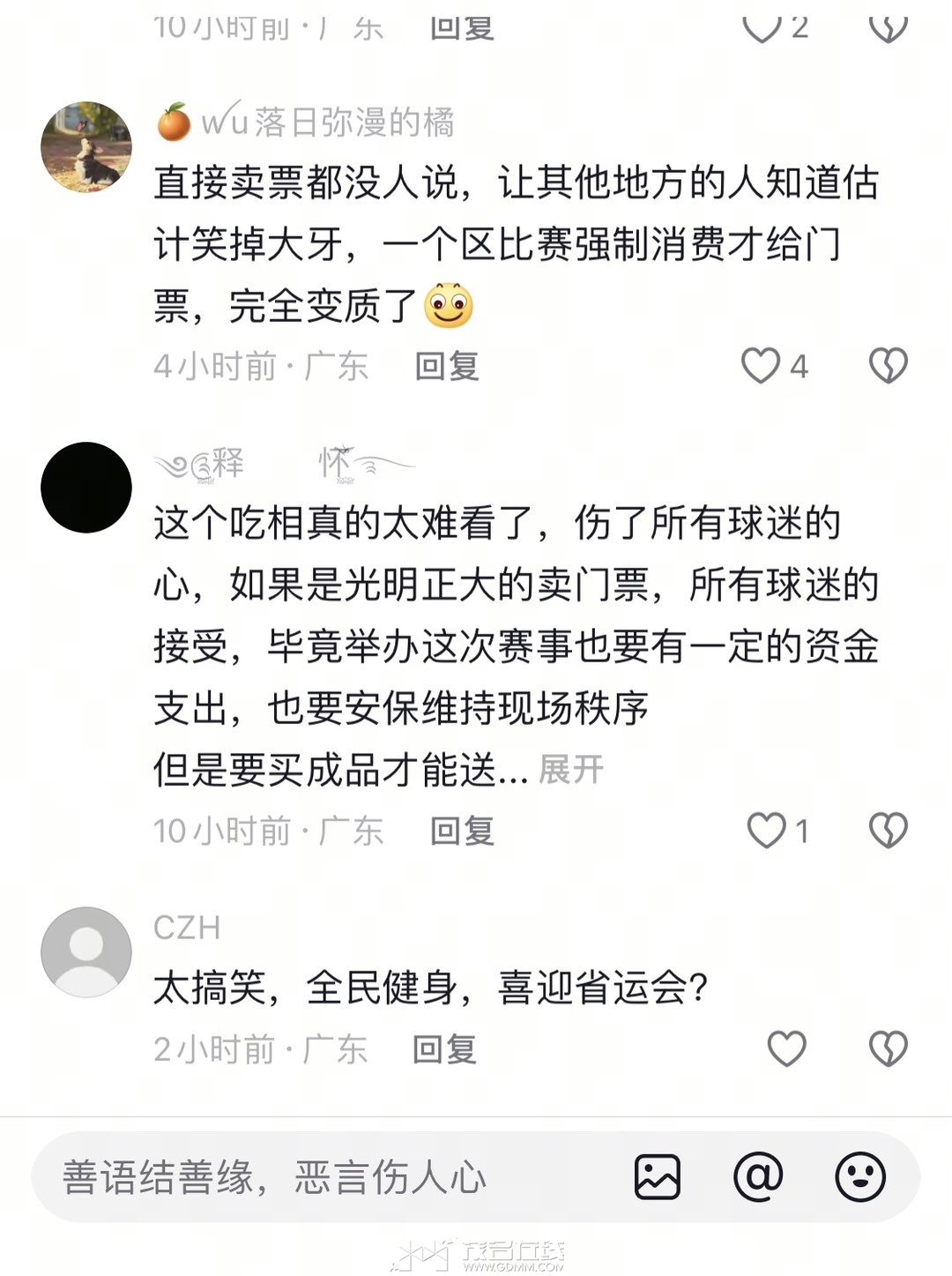Like the comment starting 这个吃相真的太难看了
The image size is (952, 1276).
pyautogui.click(x=766, y=831)
